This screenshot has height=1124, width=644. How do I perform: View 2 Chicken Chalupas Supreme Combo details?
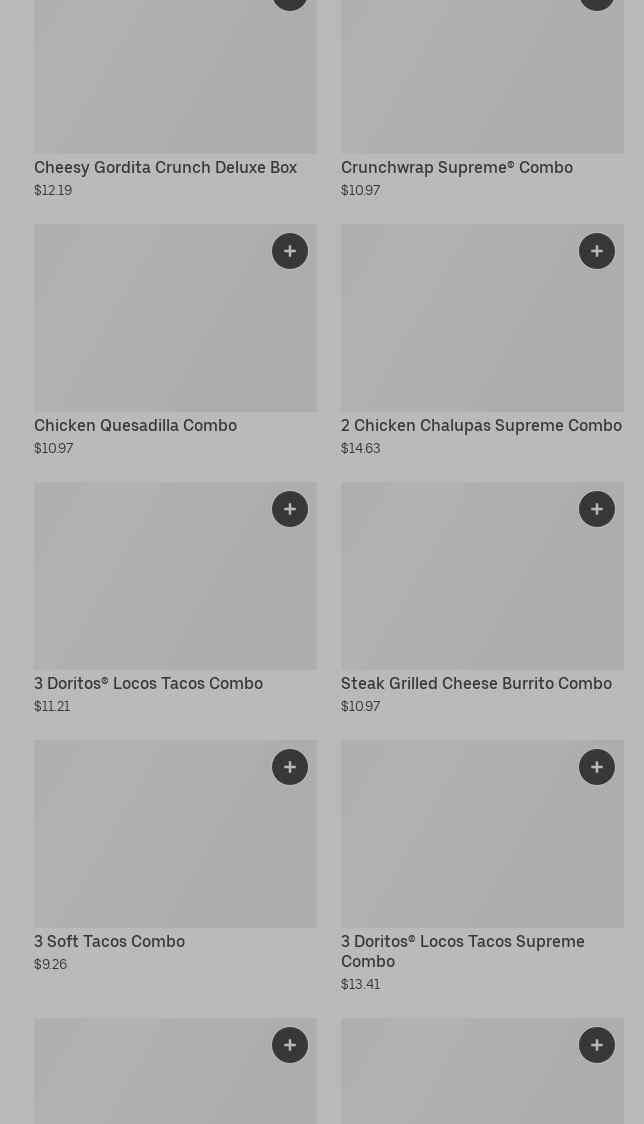tap(481, 426)
